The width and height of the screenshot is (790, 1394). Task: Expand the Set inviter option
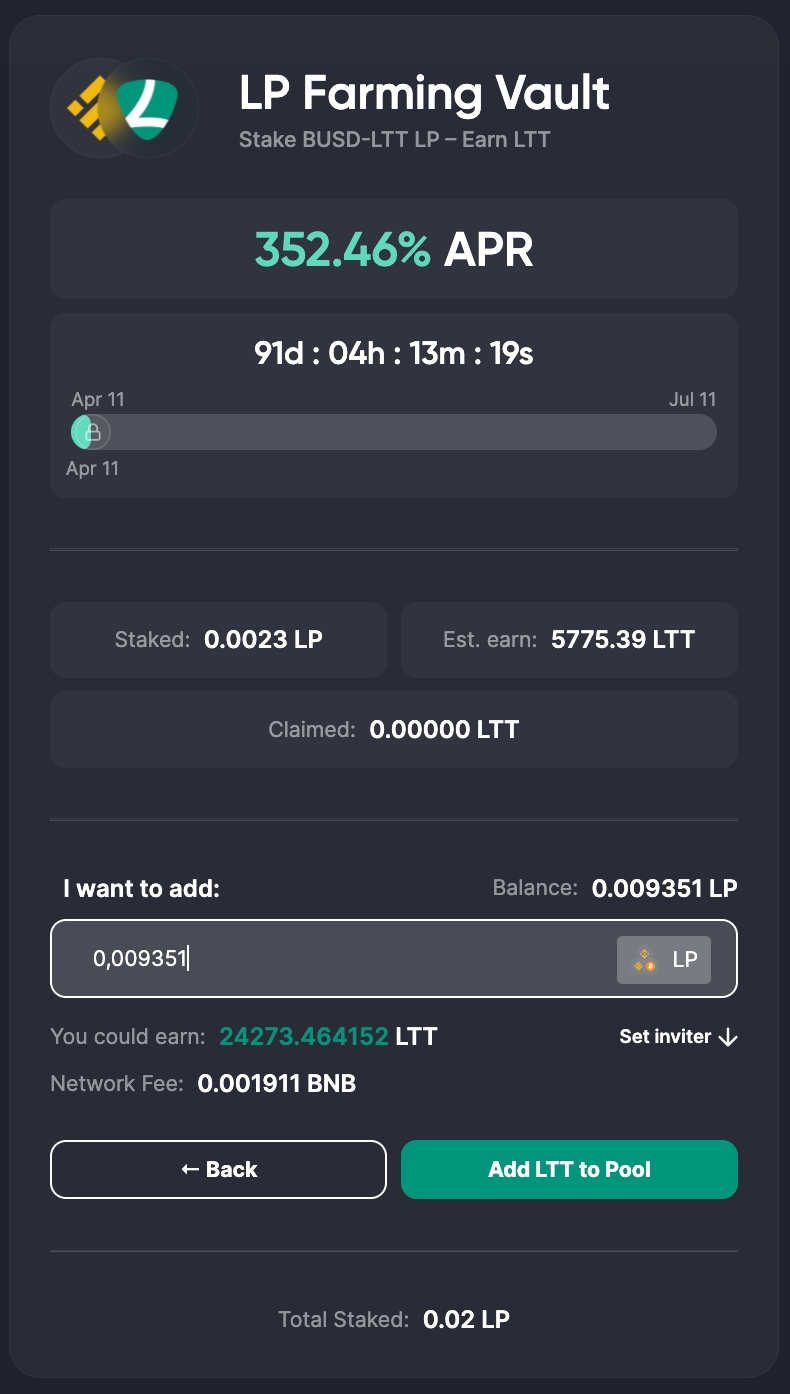tap(678, 1037)
